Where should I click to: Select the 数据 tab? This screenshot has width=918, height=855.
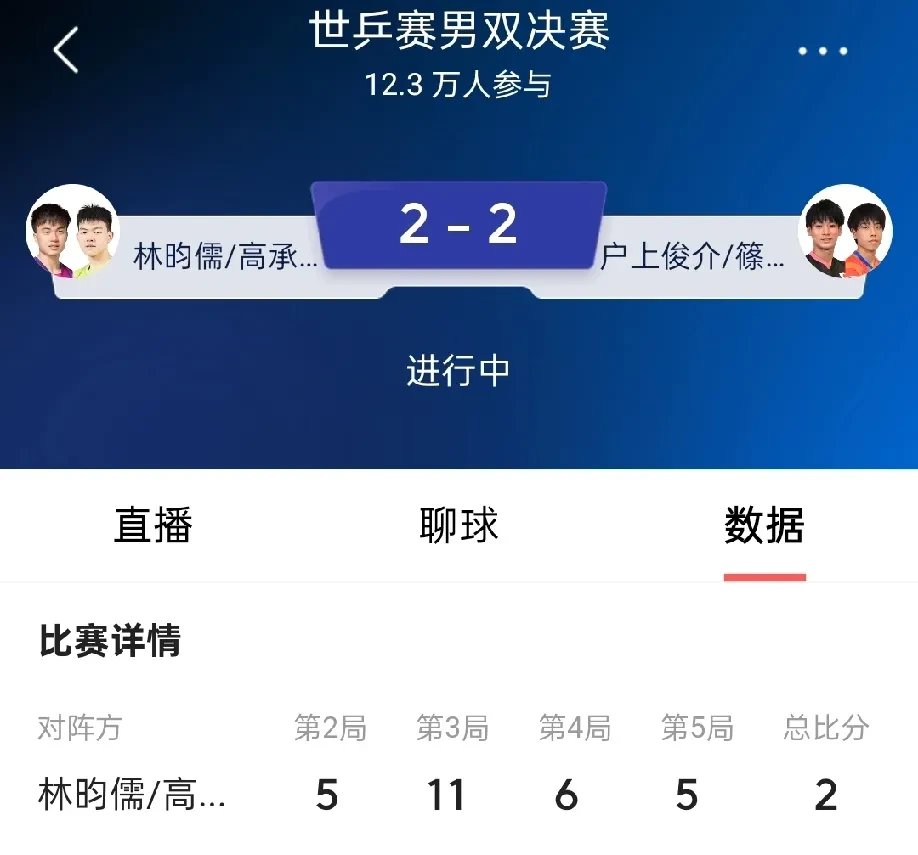(764, 526)
